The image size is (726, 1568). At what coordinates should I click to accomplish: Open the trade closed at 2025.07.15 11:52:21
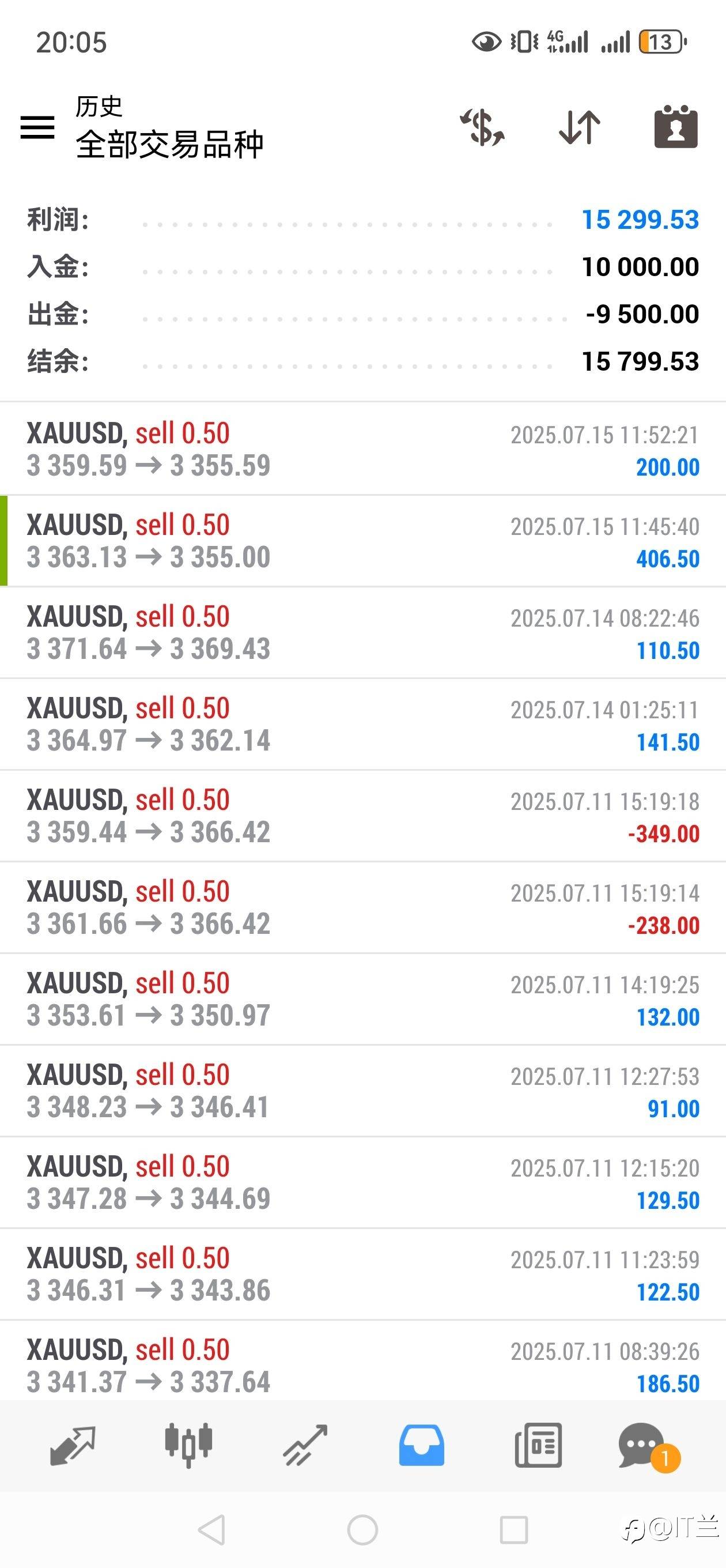[362, 449]
